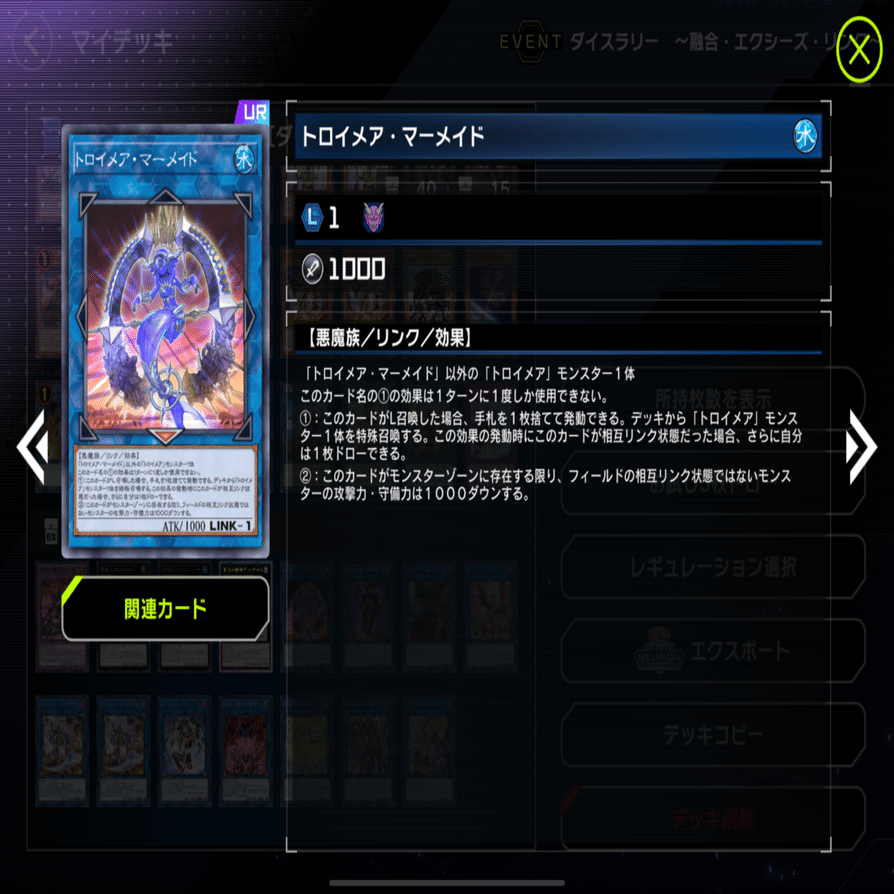The width and height of the screenshot is (894, 894).
Task: Enlarge the トロイメア・マーメイド card image
Action: click(166, 340)
